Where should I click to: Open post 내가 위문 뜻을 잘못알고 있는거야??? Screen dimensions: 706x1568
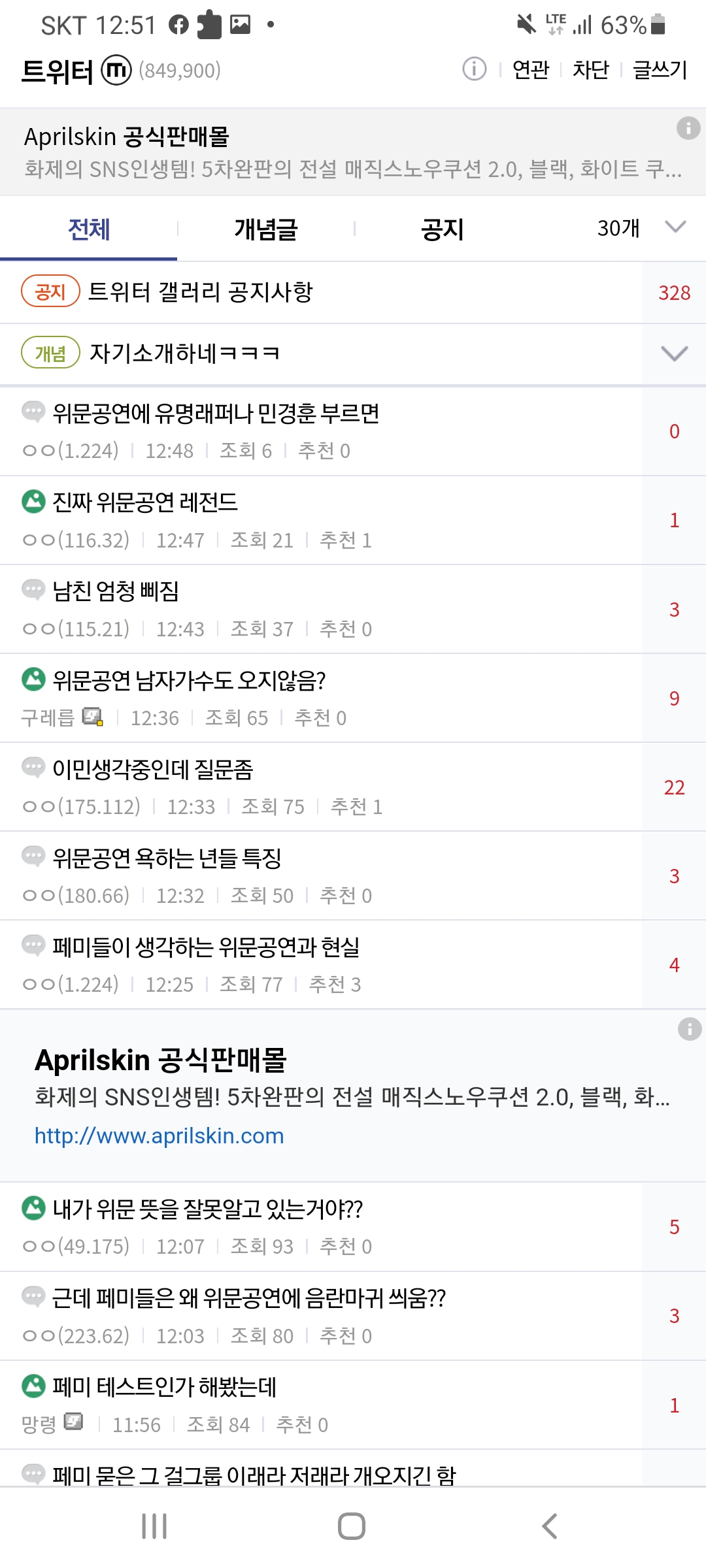pos(207,1209)
